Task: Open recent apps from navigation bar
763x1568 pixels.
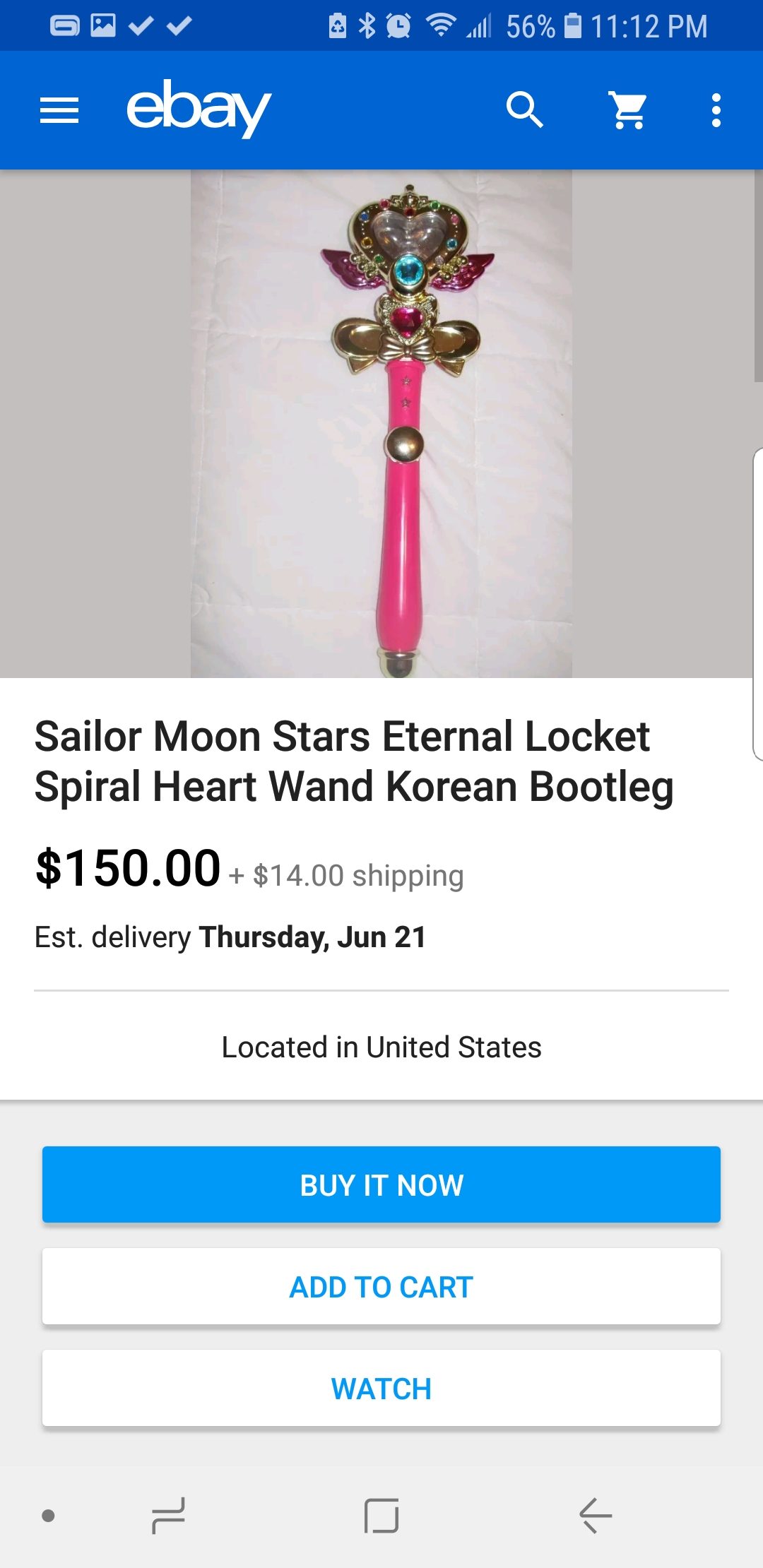Action: tap(168, 1516)
